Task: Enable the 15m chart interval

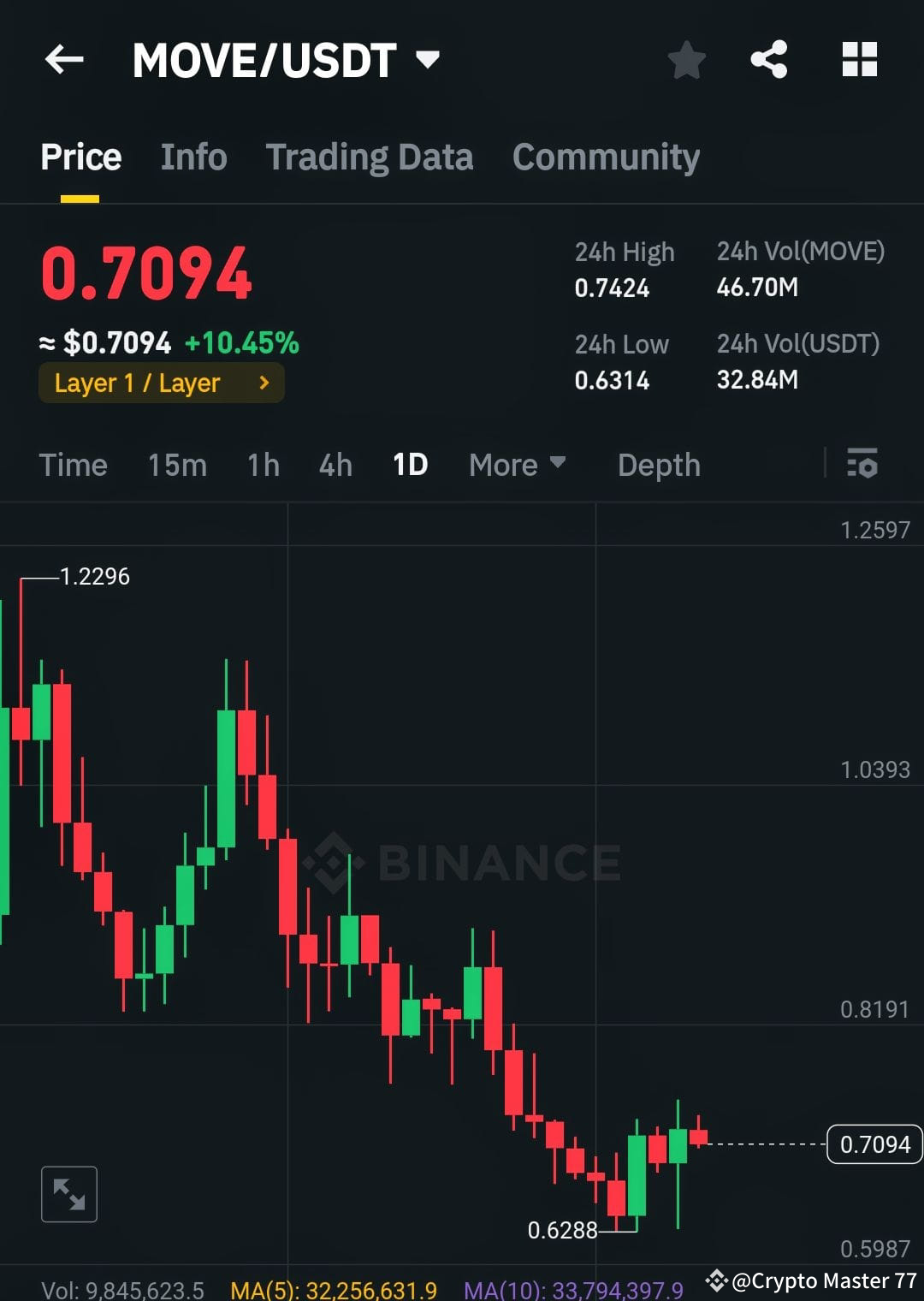Action: point(176,465)
